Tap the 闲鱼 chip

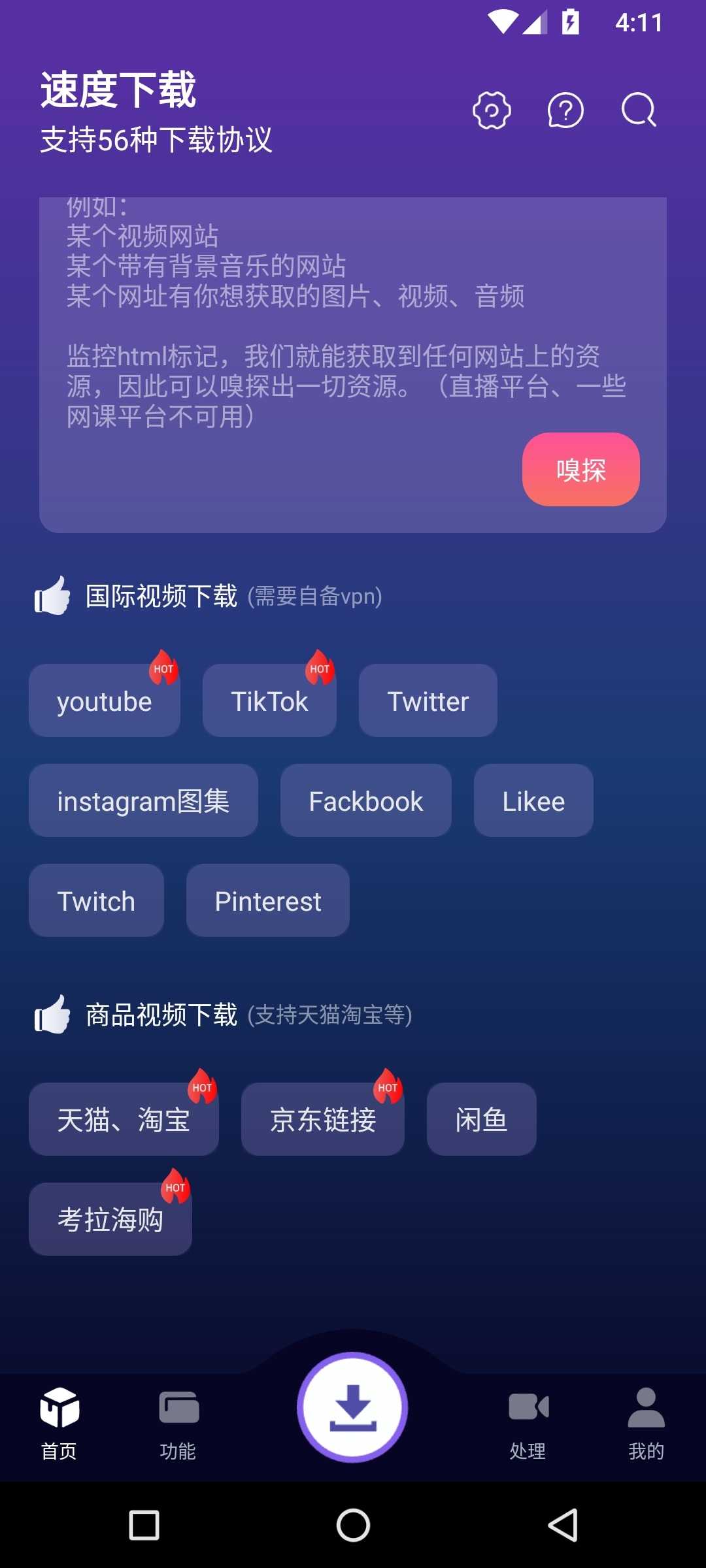[482, 1120]
